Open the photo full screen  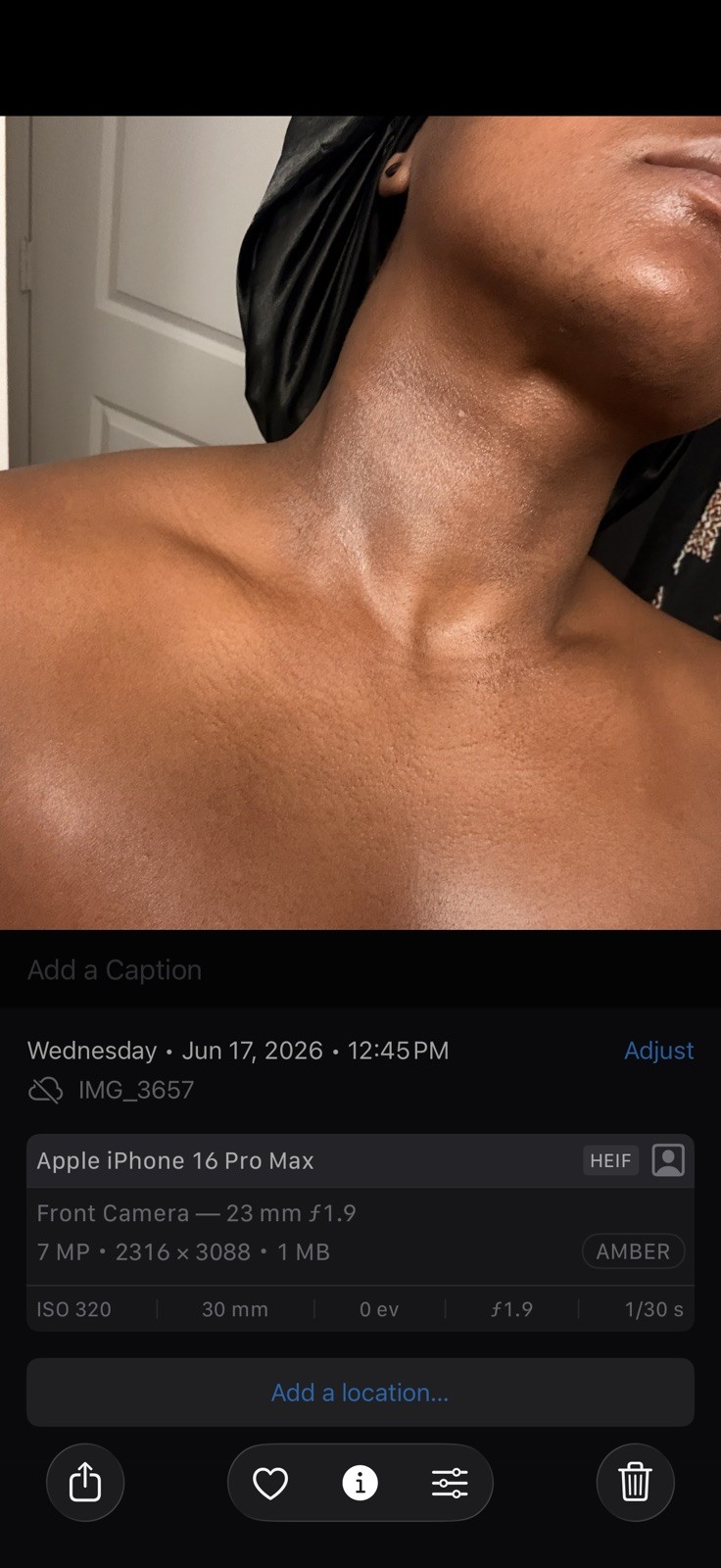(x=360, y=522)
